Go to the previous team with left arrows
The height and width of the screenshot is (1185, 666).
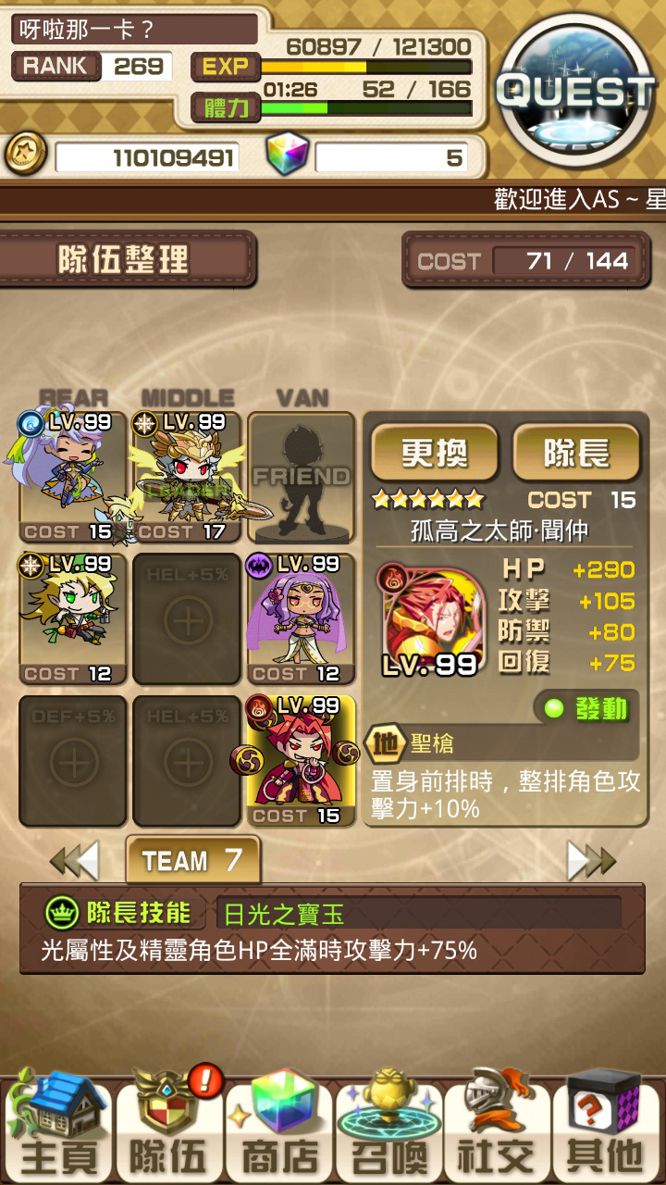tap(75, 860)
